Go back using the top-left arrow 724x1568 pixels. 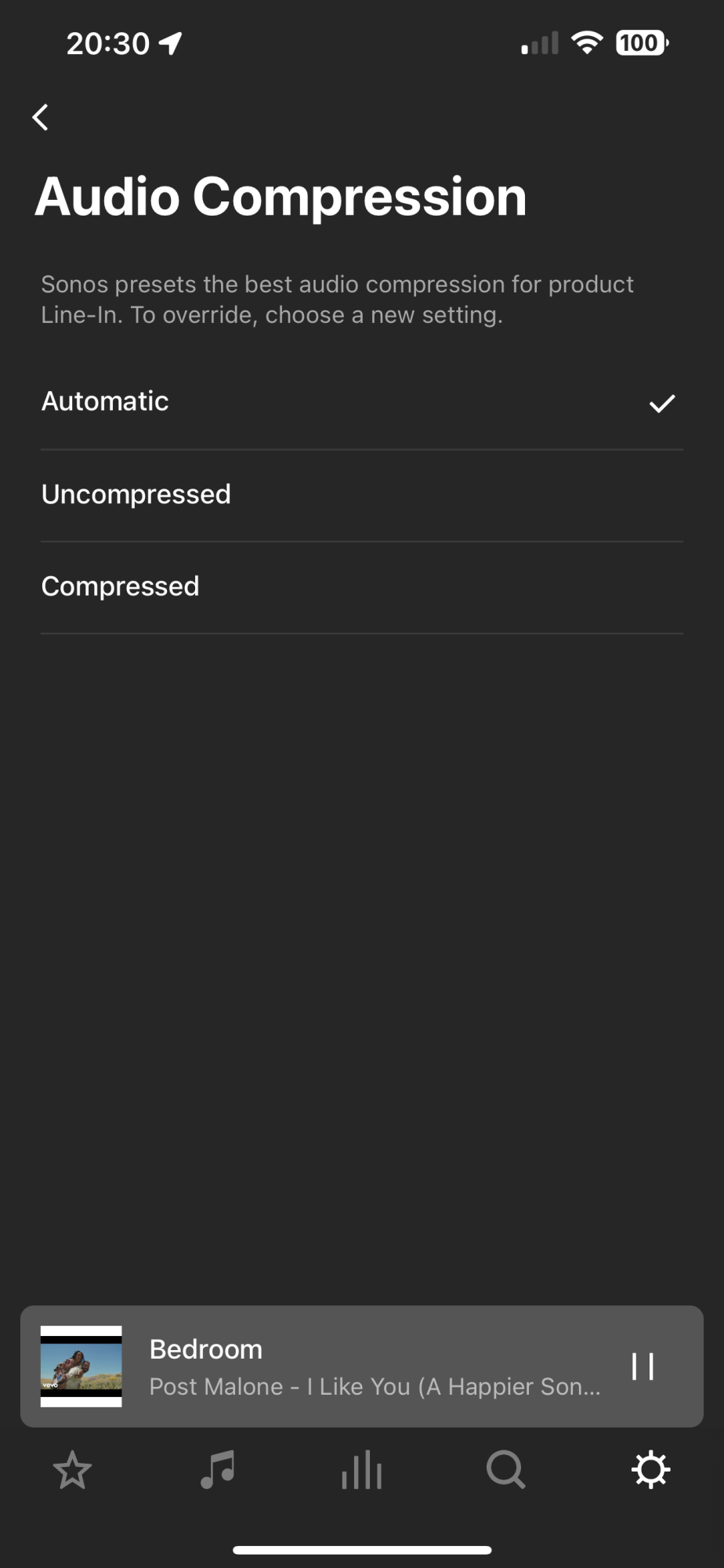pos(41,118)
